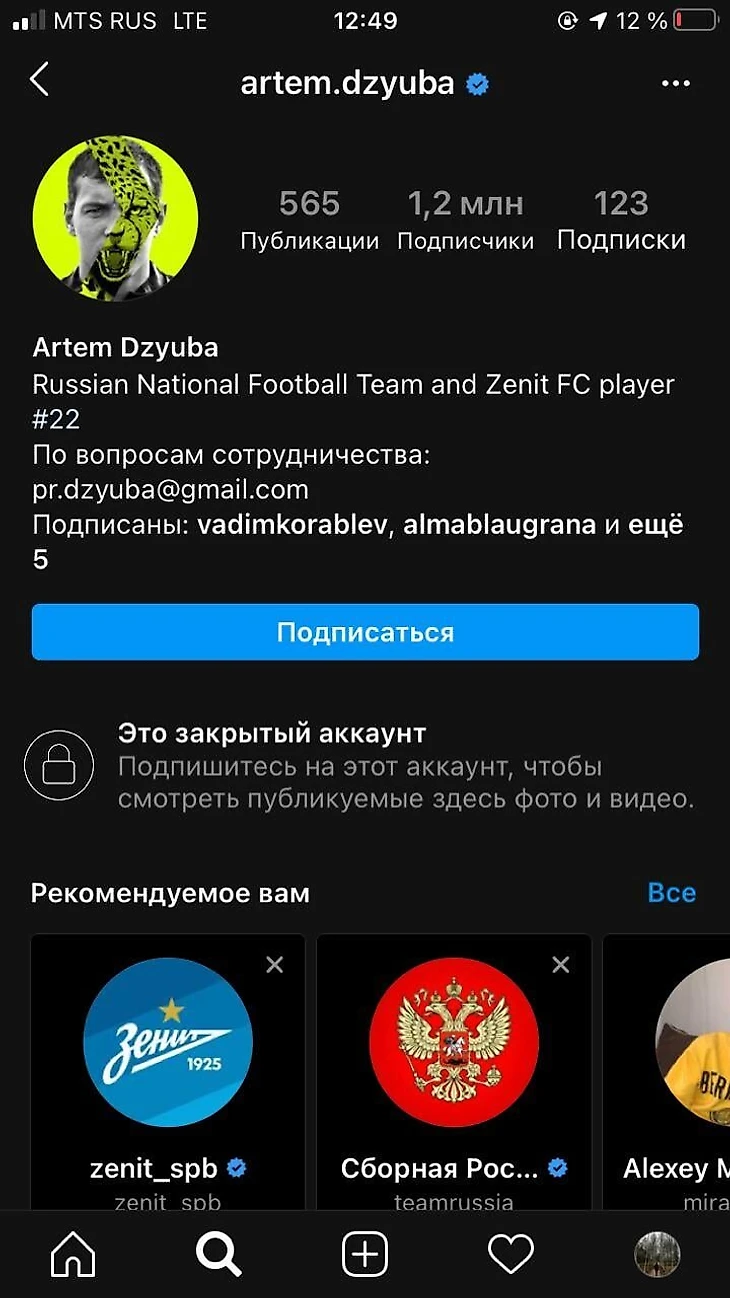The width and height of the screenshot is (730, 1298).
Task: View the 123 Подписки list
Action: click(621, 220)
